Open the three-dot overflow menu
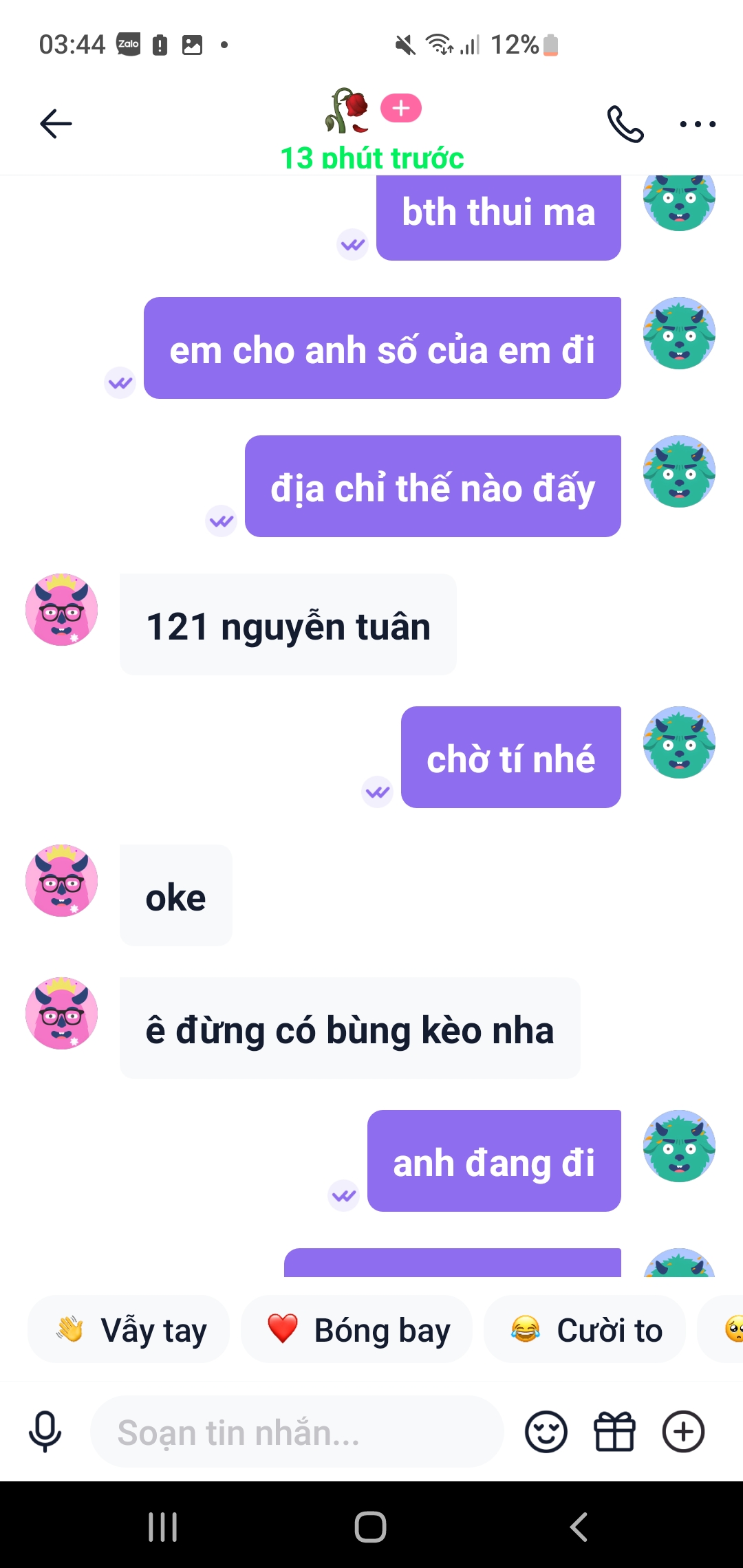 [697, 124]
